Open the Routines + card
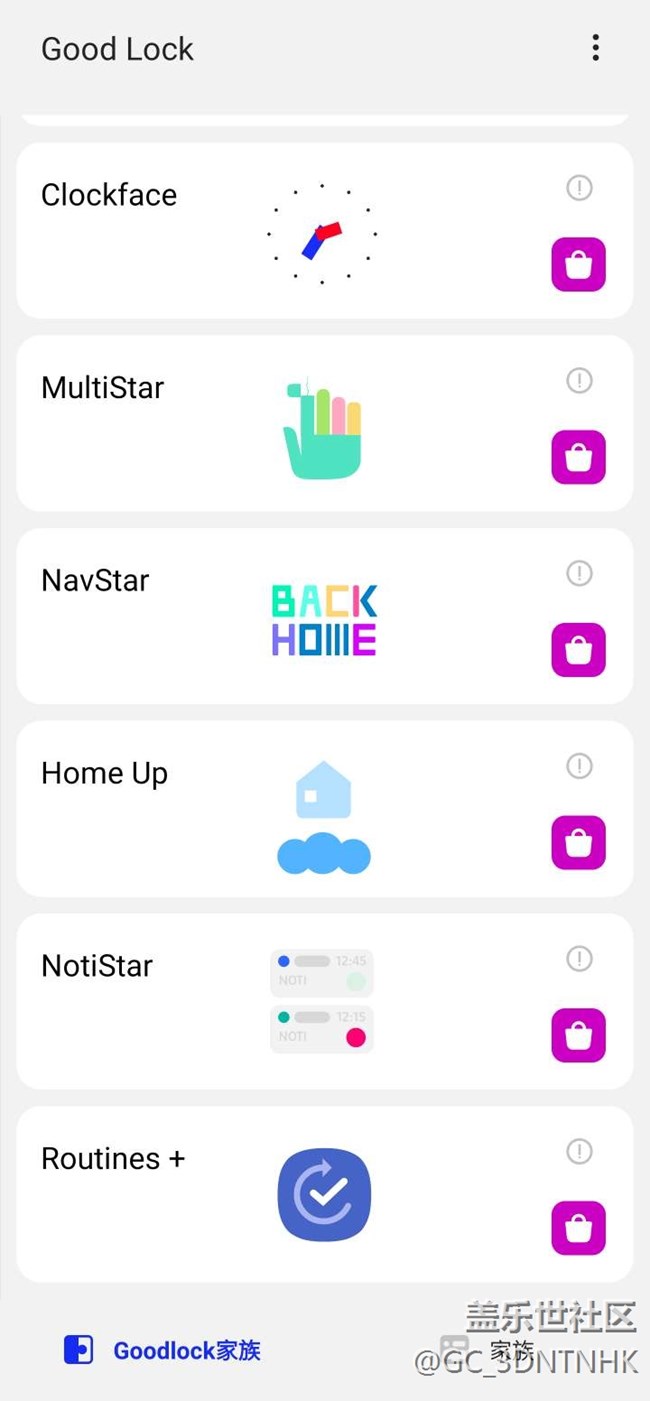The width and height of the screenshot is (650, 1401). point(325,1194)
